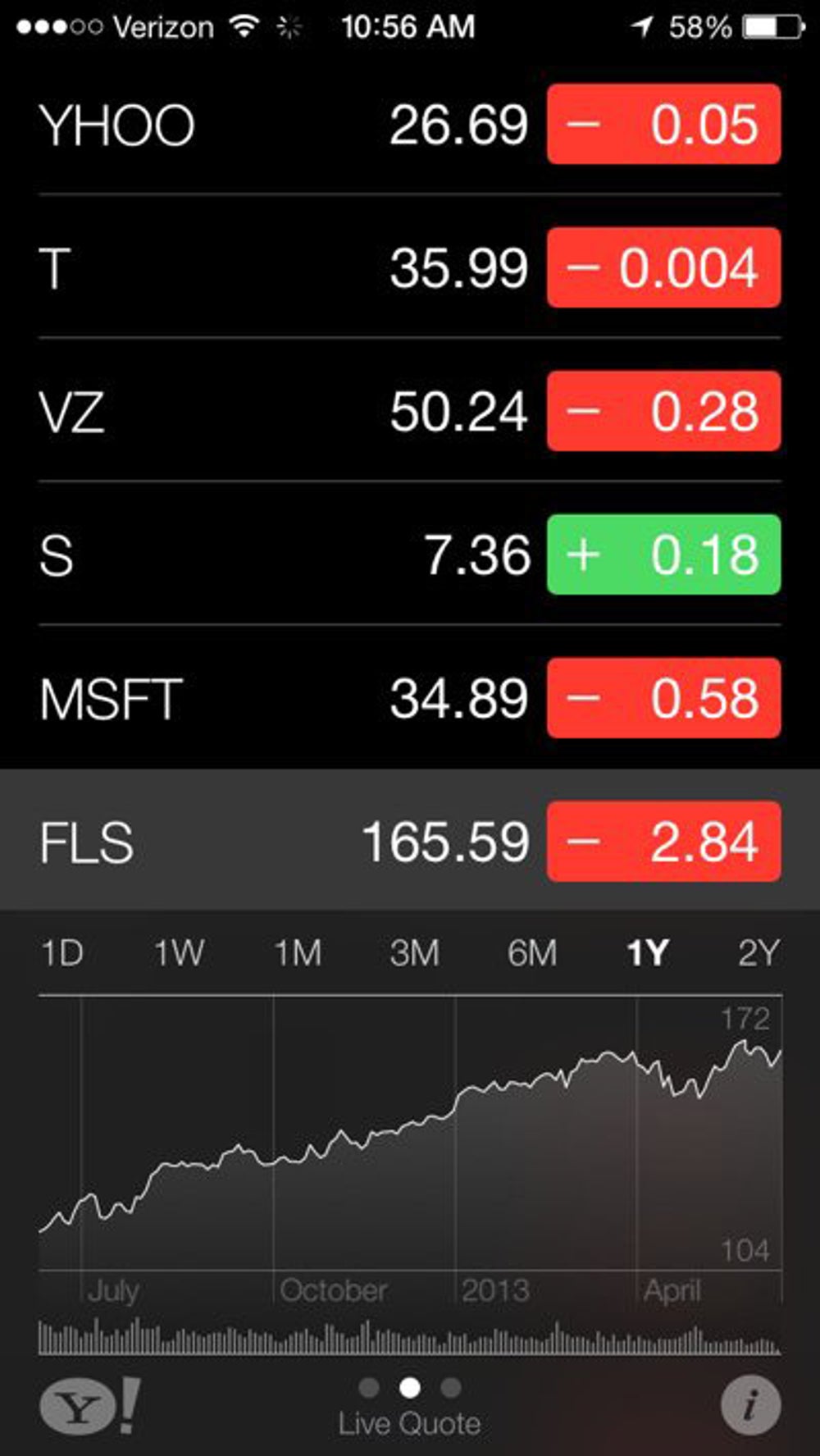Open Yahoo Finance via the Y! icon
820x1456 pixels.
click(x=89, y=1406)
